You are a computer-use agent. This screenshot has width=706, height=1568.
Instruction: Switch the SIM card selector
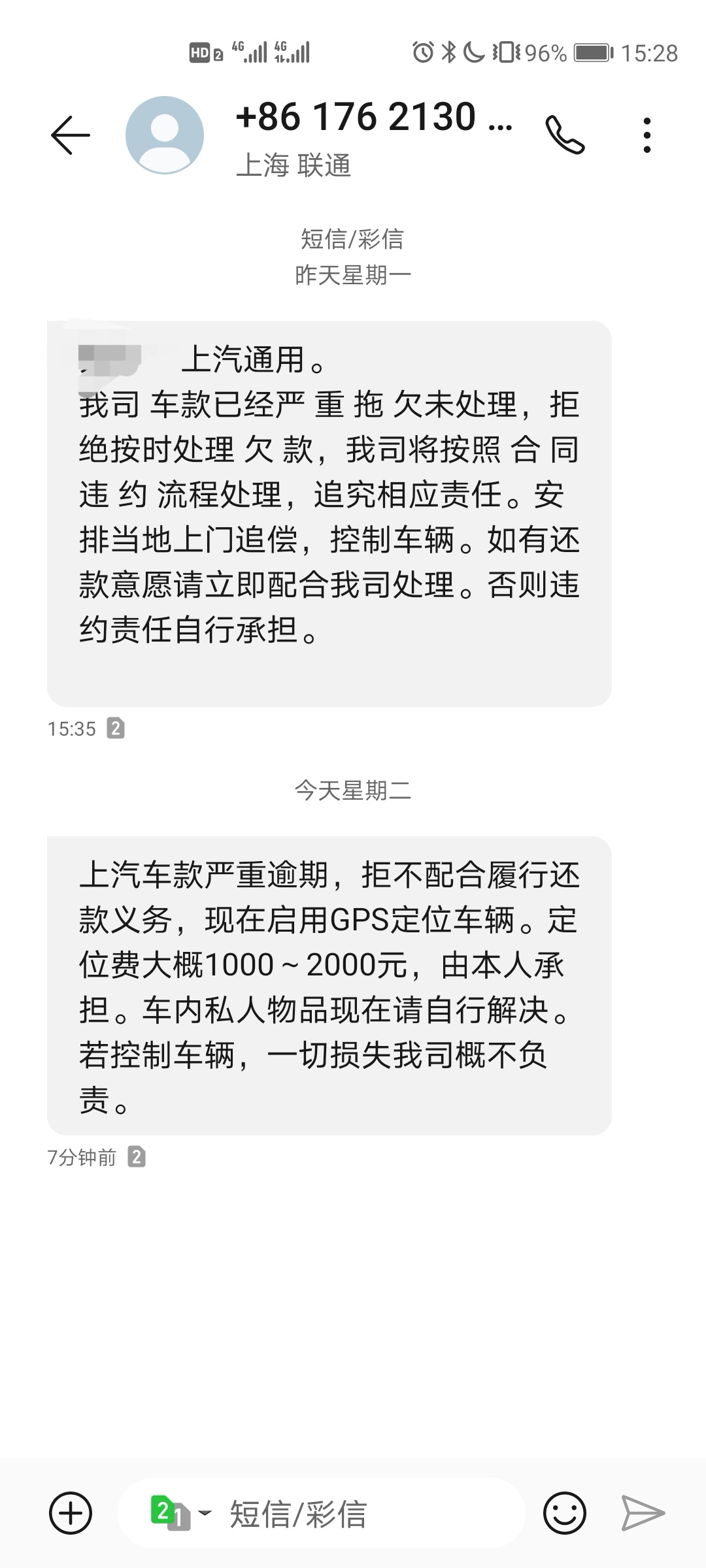click(x=180, y=1513)
